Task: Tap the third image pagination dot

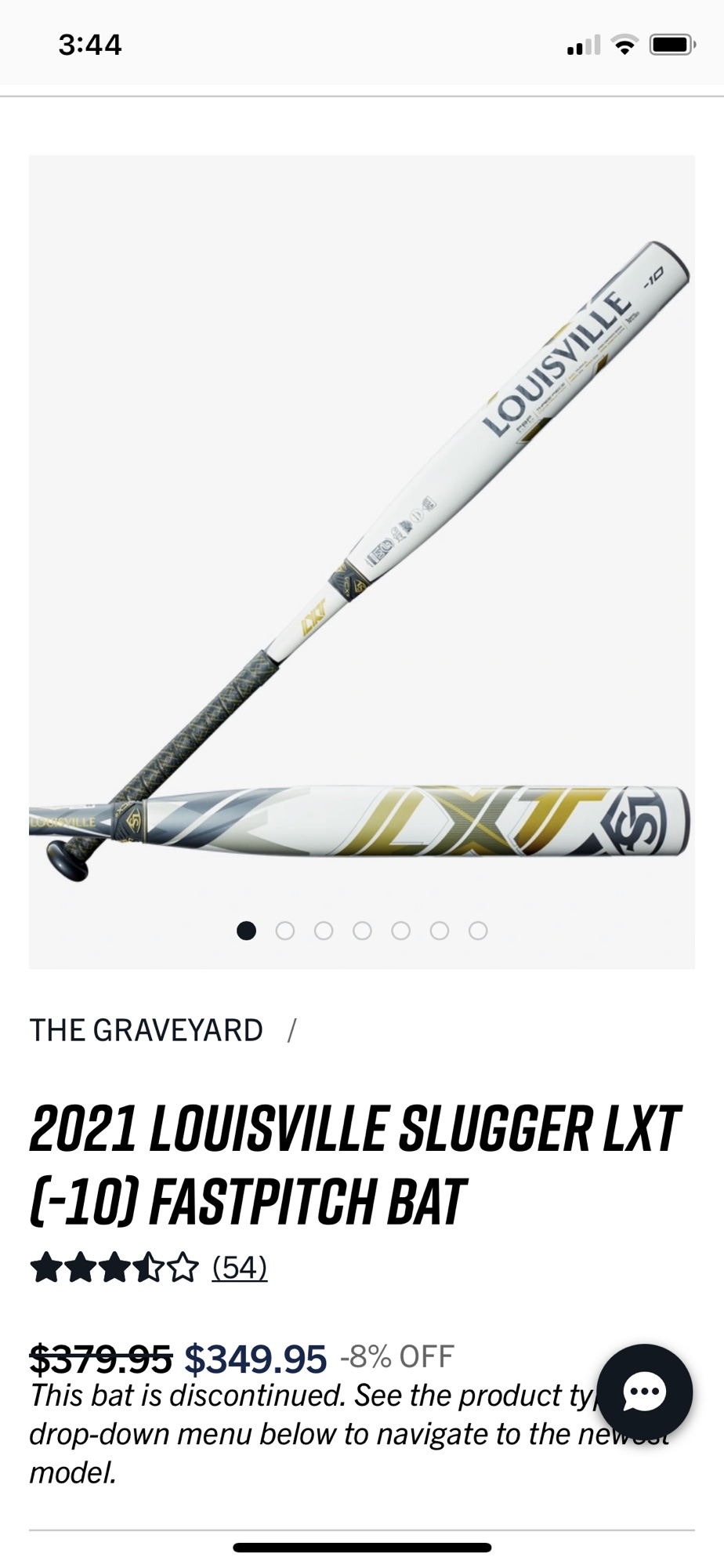Action: coord(324,931)
